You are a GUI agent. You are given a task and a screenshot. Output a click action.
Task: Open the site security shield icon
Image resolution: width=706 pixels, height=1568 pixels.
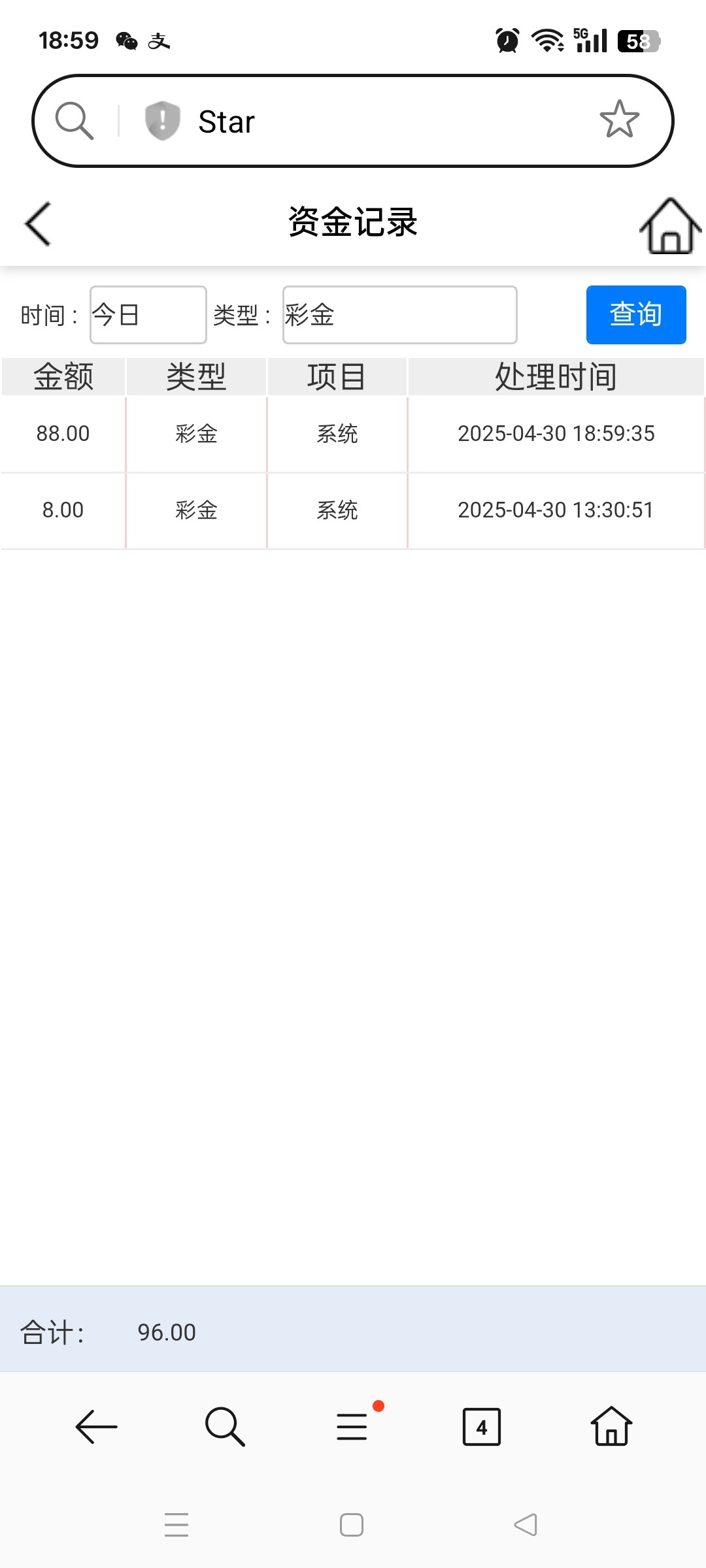coord(162,121)
